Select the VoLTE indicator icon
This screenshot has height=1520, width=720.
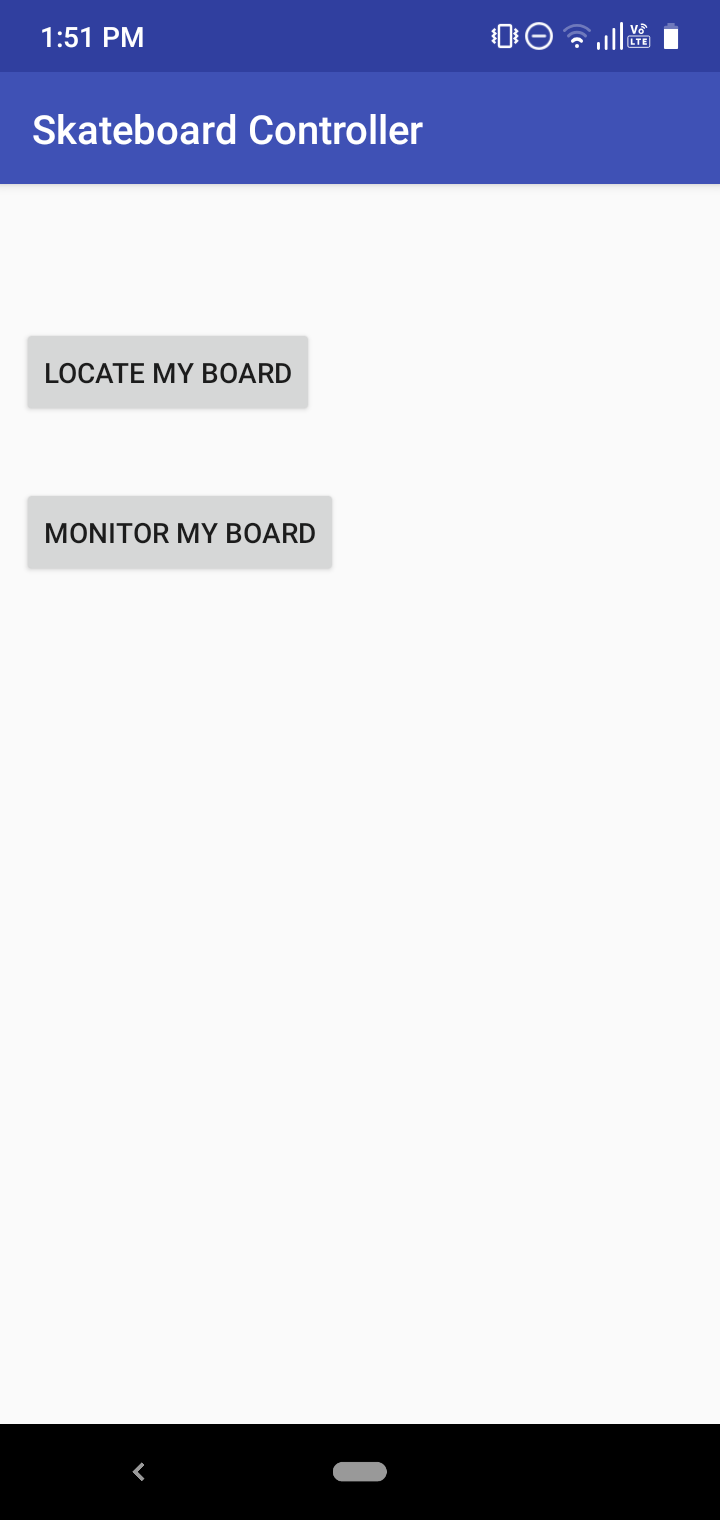click(x=637, y=36)
